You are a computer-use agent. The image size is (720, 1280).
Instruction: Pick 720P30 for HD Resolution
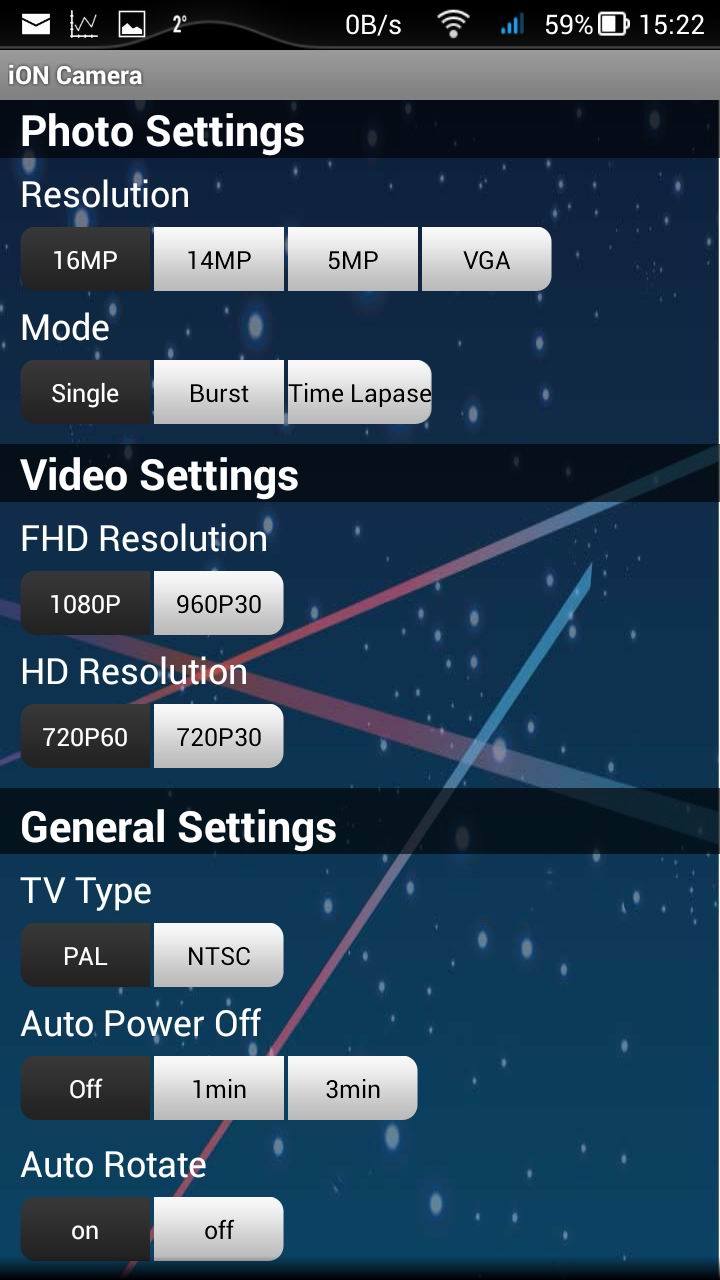coord(219,737)
